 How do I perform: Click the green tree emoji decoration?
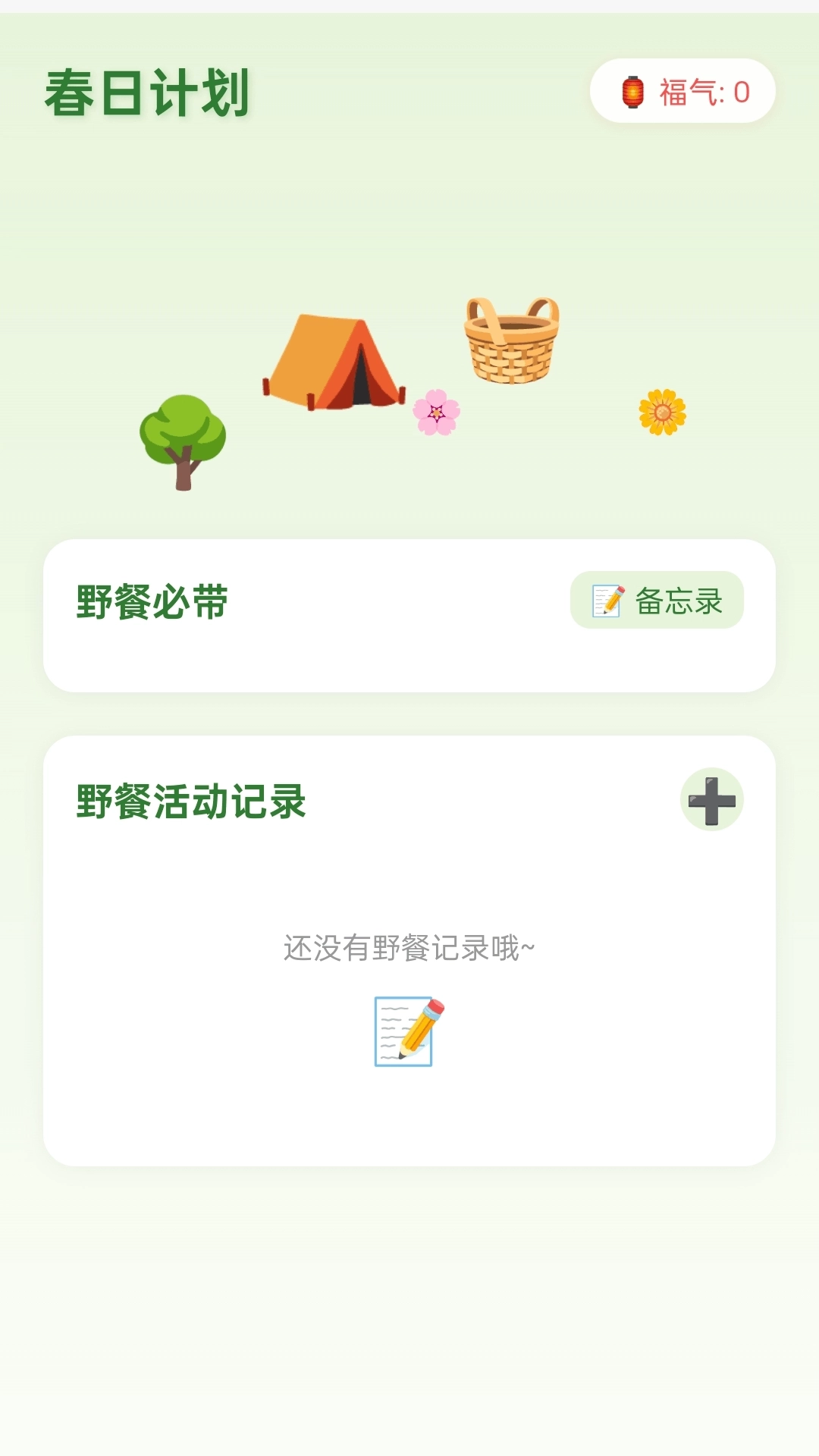182,440
